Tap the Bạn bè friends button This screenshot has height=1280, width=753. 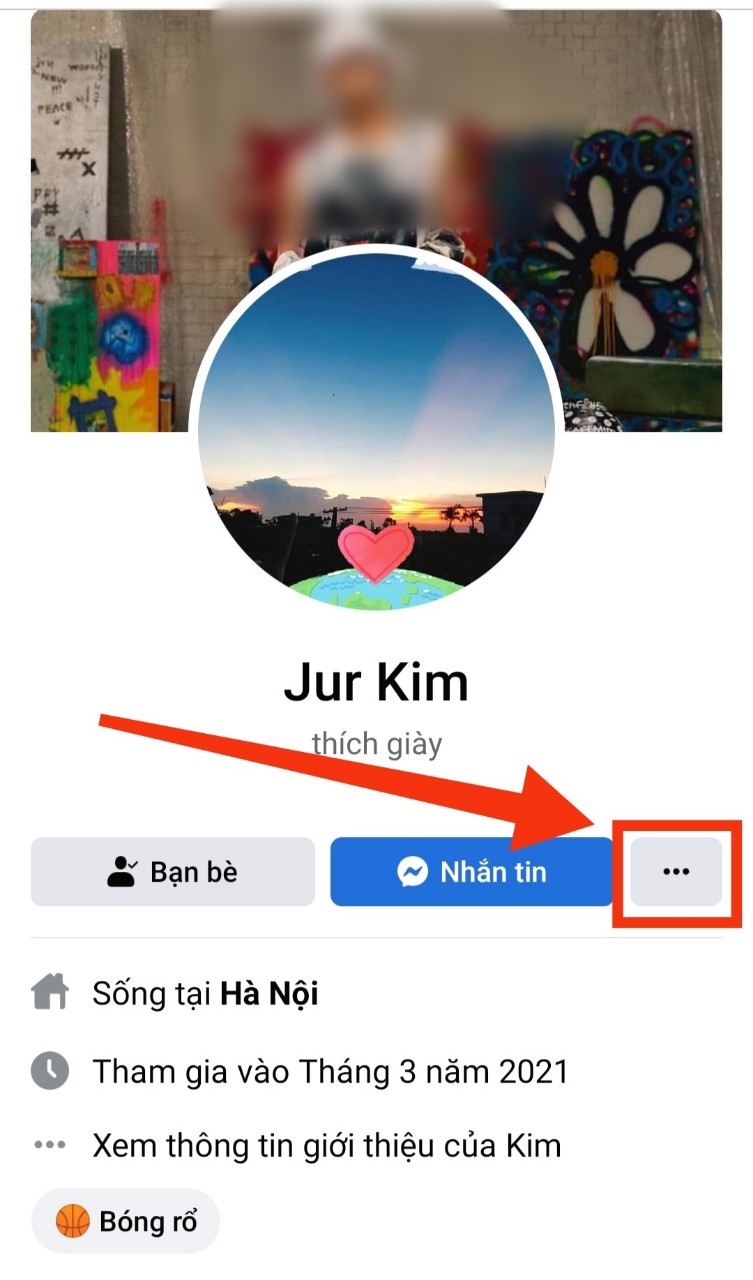[173, 871]
